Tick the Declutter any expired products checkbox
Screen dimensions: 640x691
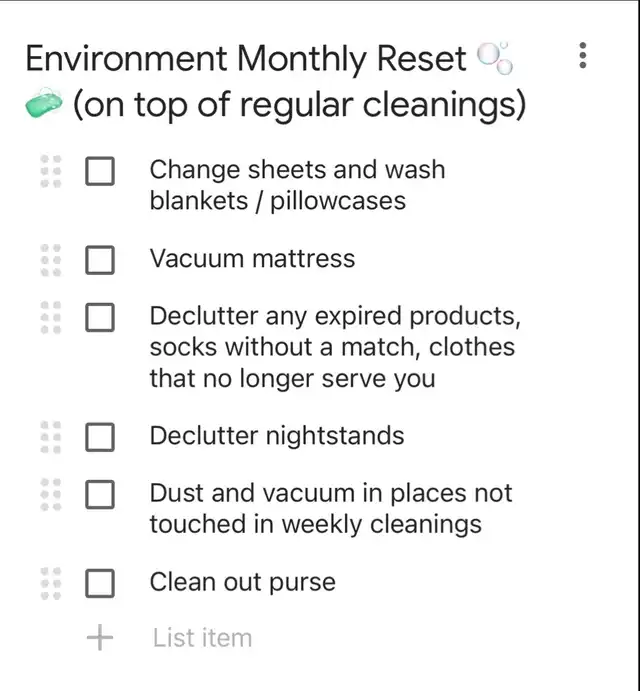coord(100,318)
